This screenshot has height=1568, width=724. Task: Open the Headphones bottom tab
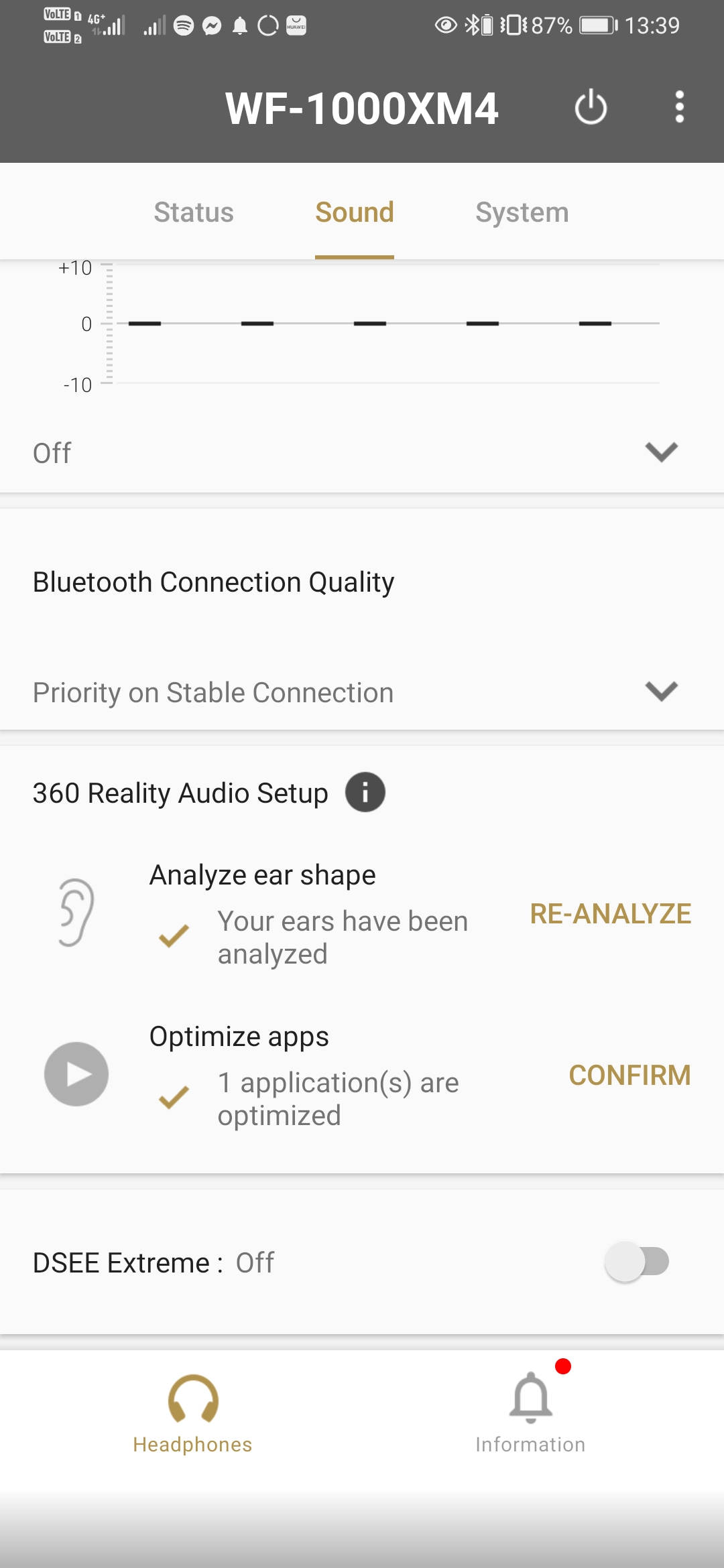click(x=193, y=1414)
